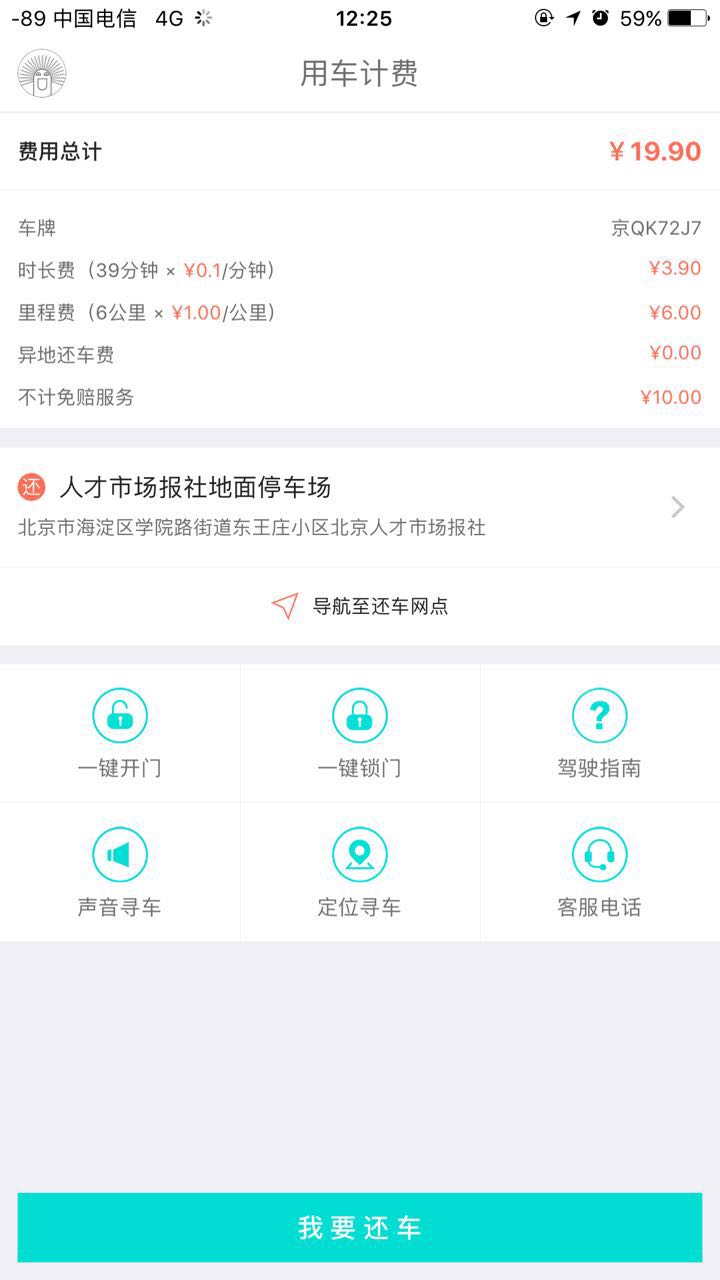The image size is (720, 1280).
Task: Tap the 一键锁门 lock icon
Action: (359, 715)
